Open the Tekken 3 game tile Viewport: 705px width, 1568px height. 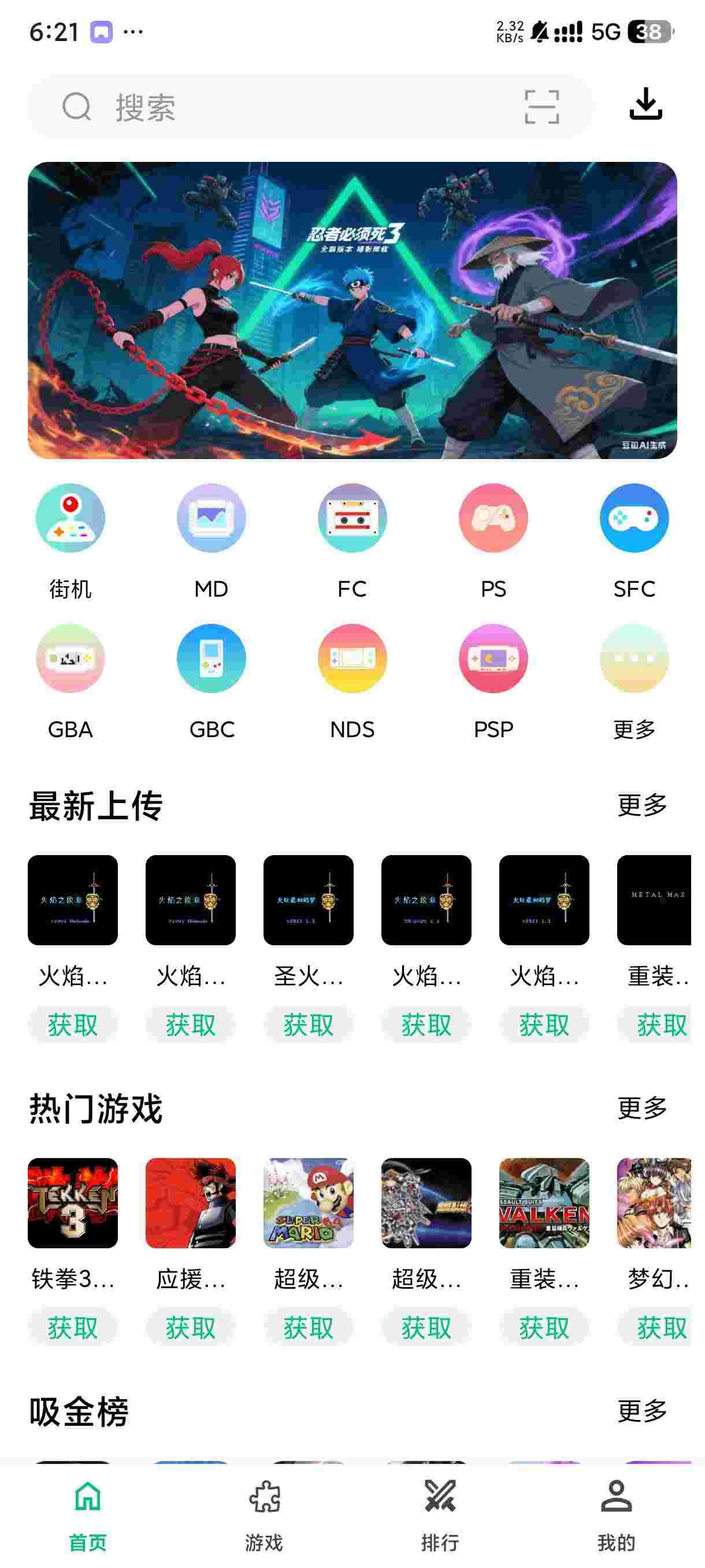click(x=73, y=1203)
